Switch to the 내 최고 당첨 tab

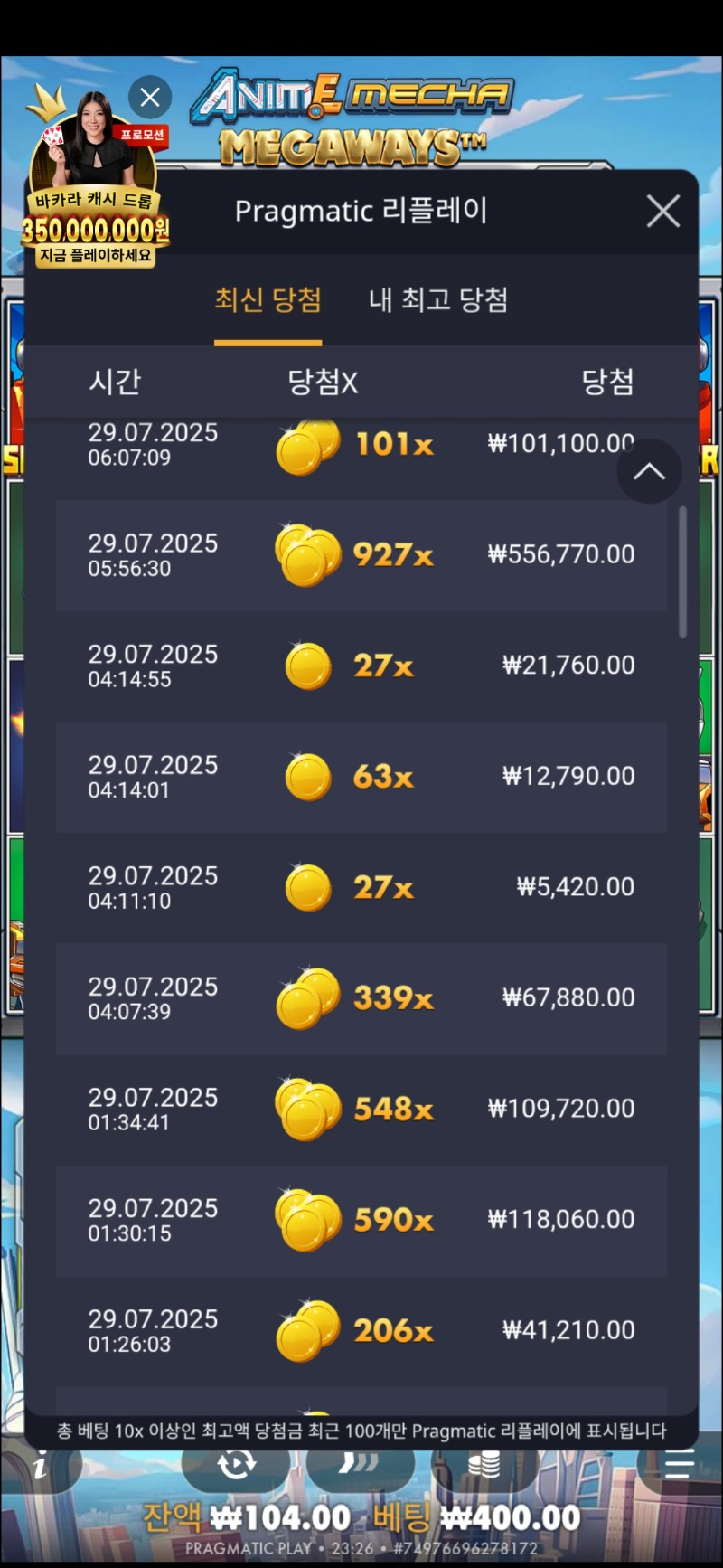coord(438,300)
